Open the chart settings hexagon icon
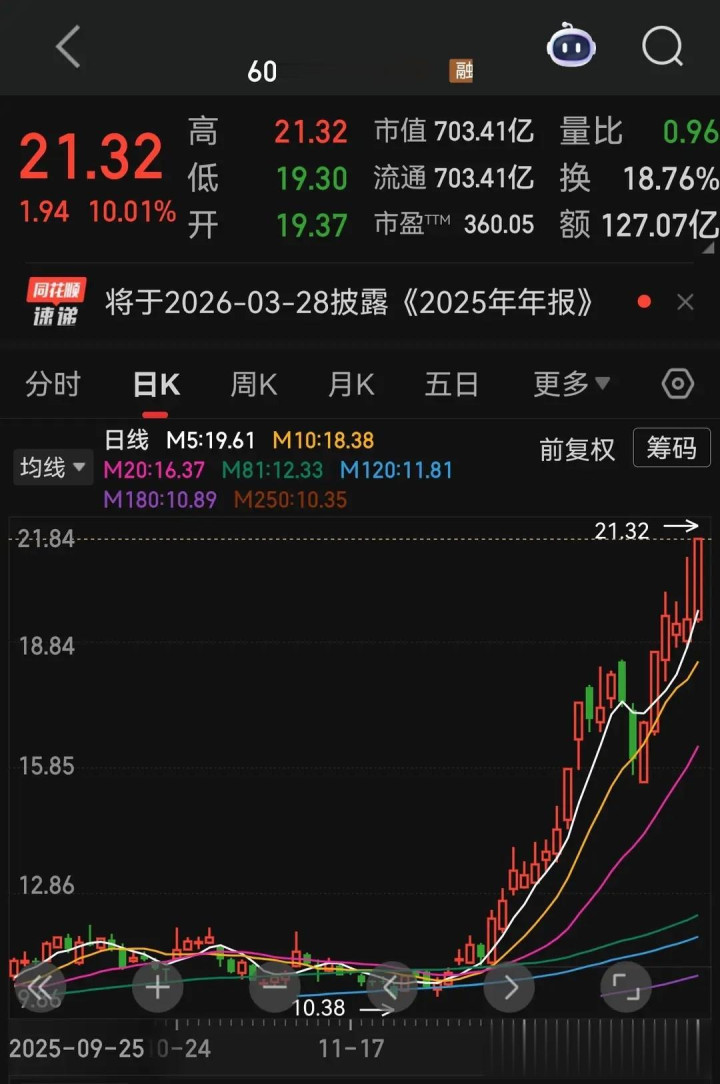Viewport: 720px width, 1084px height. 678,384
